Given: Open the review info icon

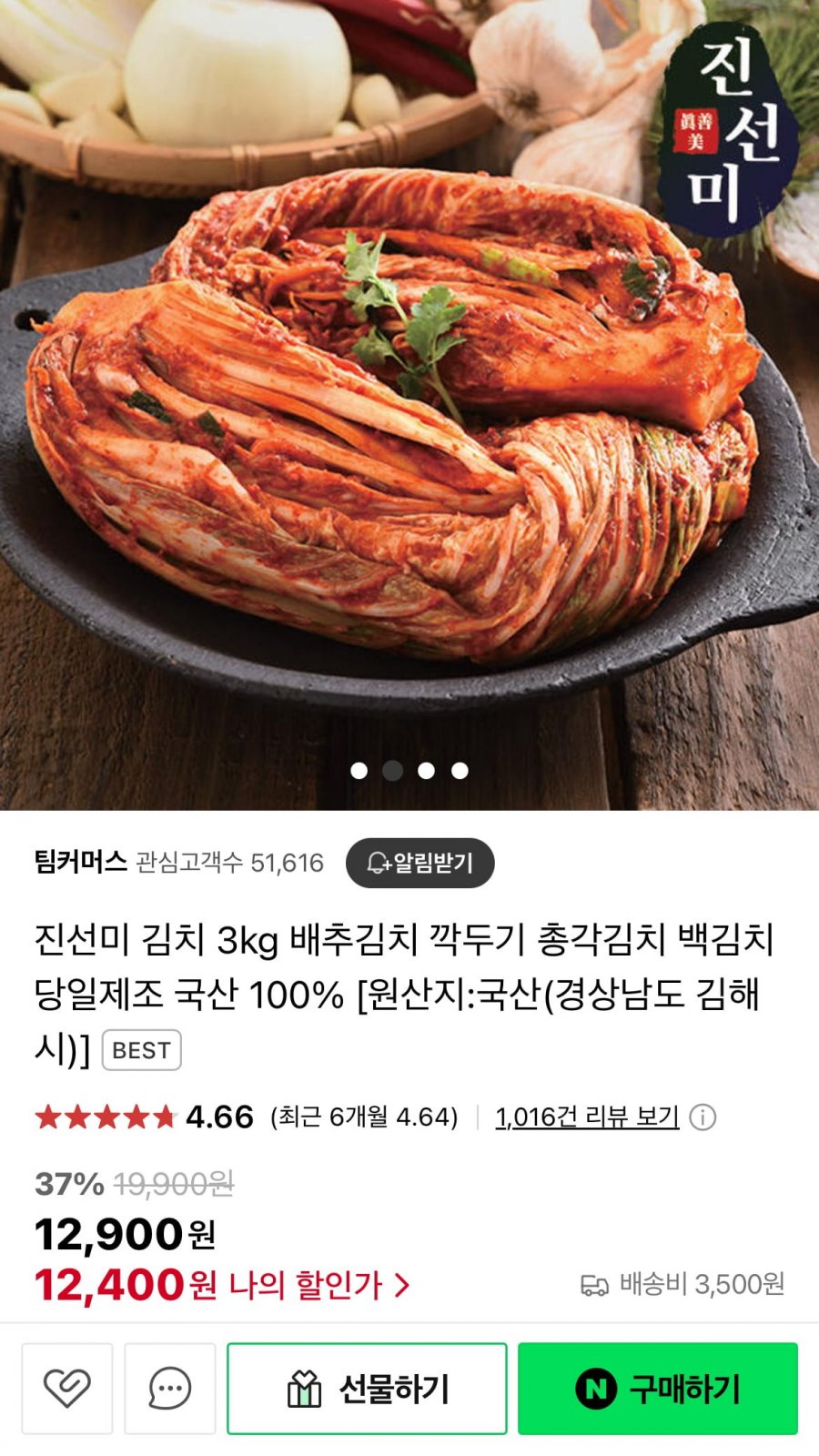Looking at the screenshot, I should [x=703, y=1117].
